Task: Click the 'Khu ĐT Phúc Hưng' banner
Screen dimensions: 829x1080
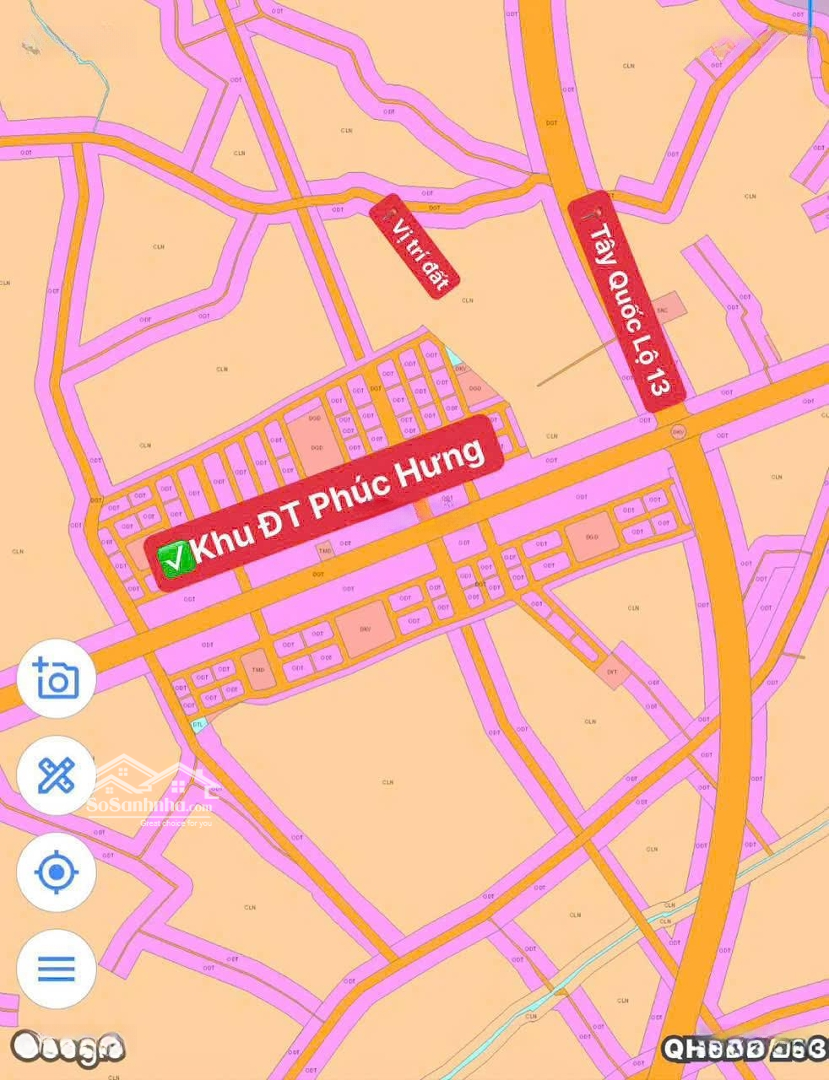Action: [x=330, y=505]
